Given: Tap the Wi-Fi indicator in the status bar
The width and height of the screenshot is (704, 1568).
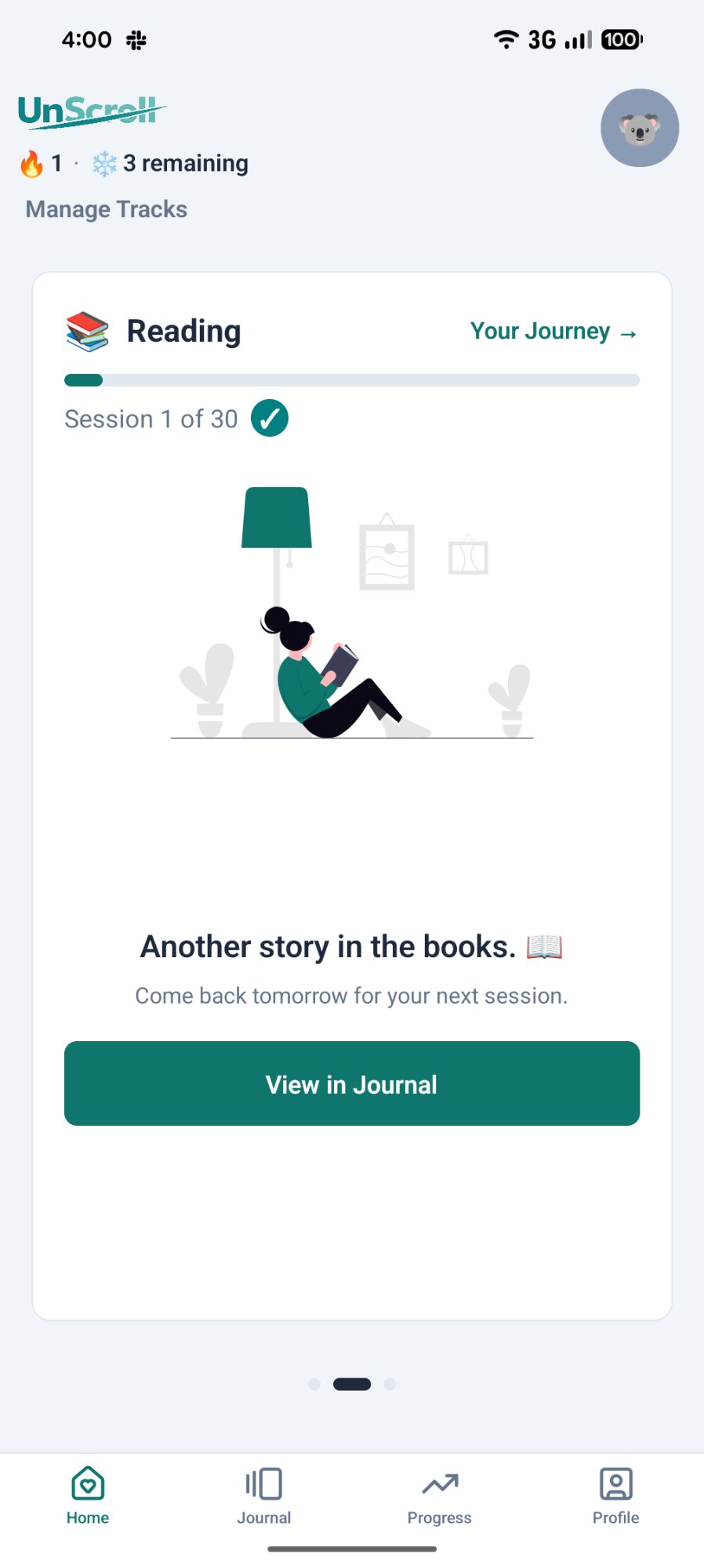Looking at the screenshot, I should (506, 38).
